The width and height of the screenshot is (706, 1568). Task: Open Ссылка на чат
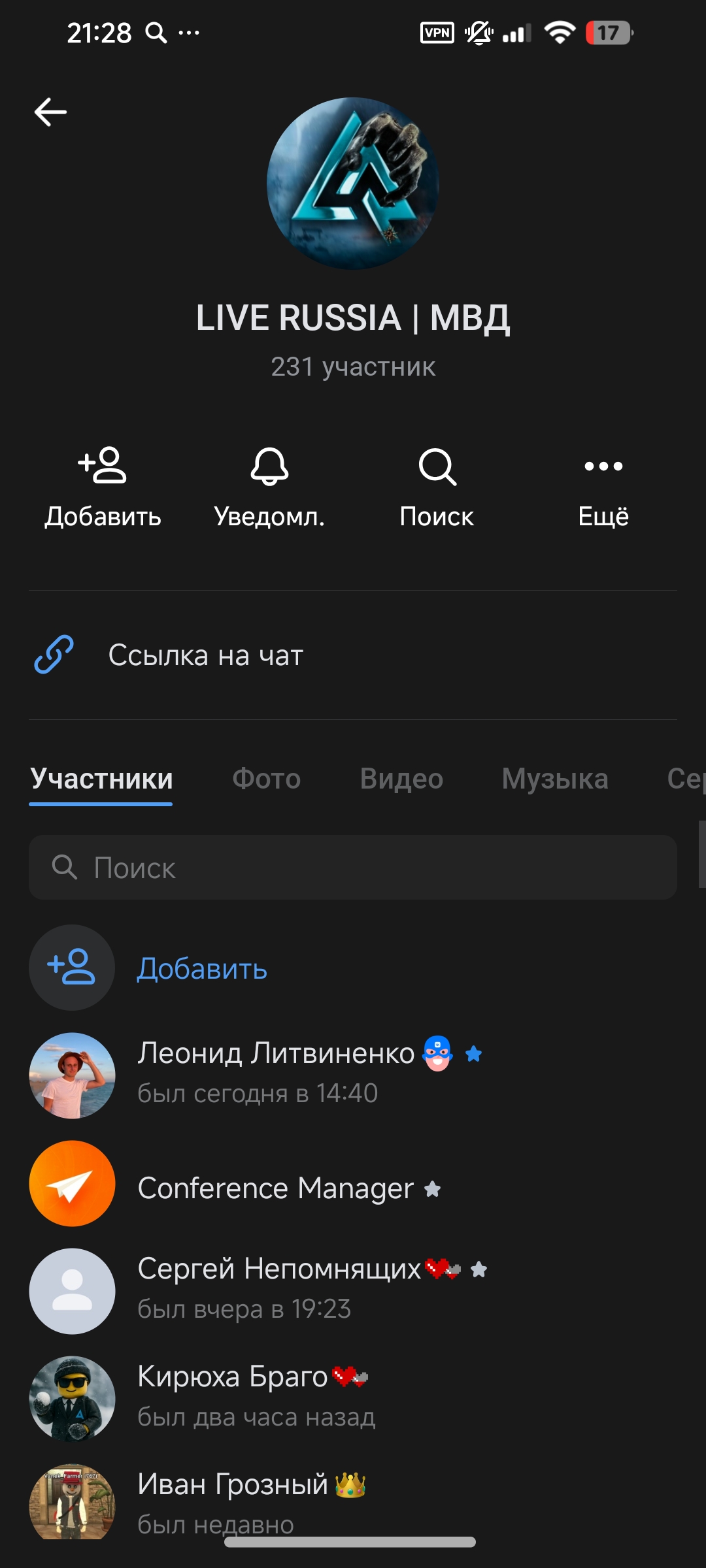pos(205,655)
